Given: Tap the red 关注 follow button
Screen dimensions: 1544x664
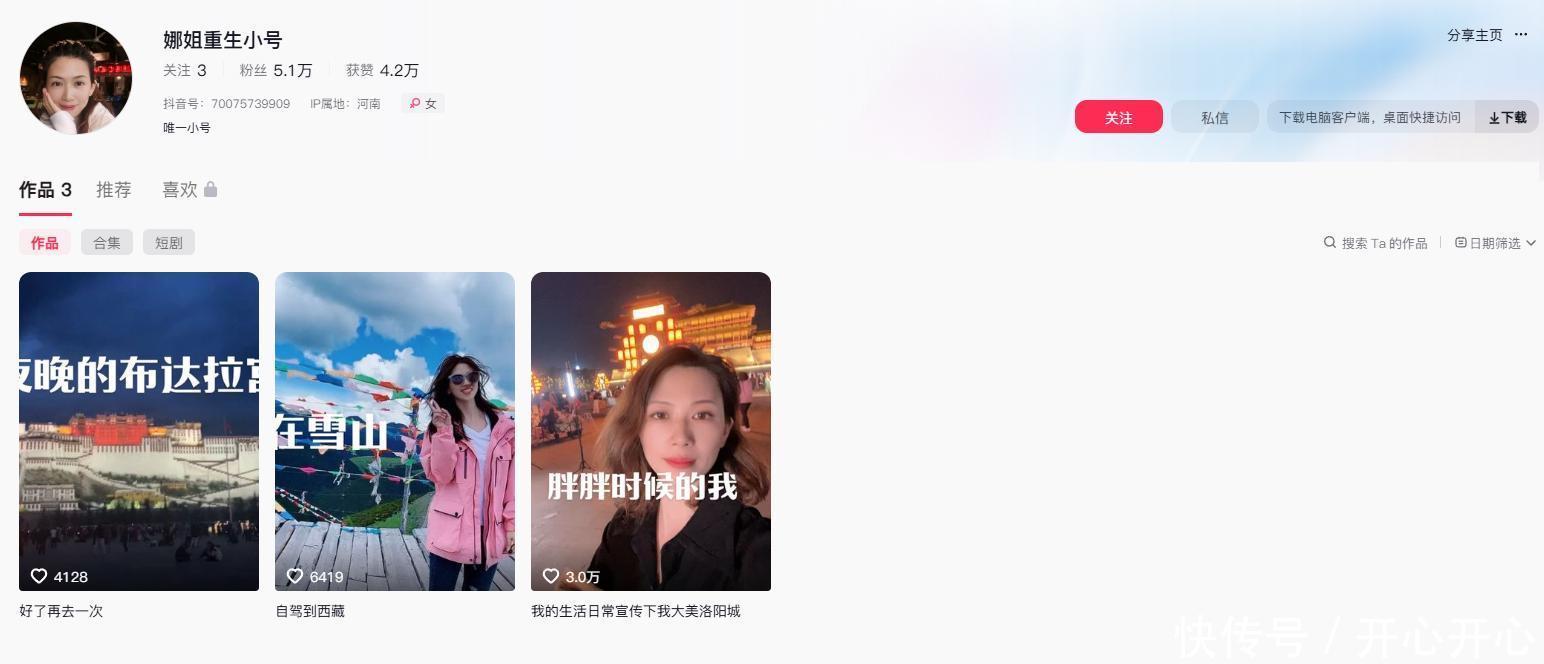Looking at the screenshot, I should pos(1118,117).
